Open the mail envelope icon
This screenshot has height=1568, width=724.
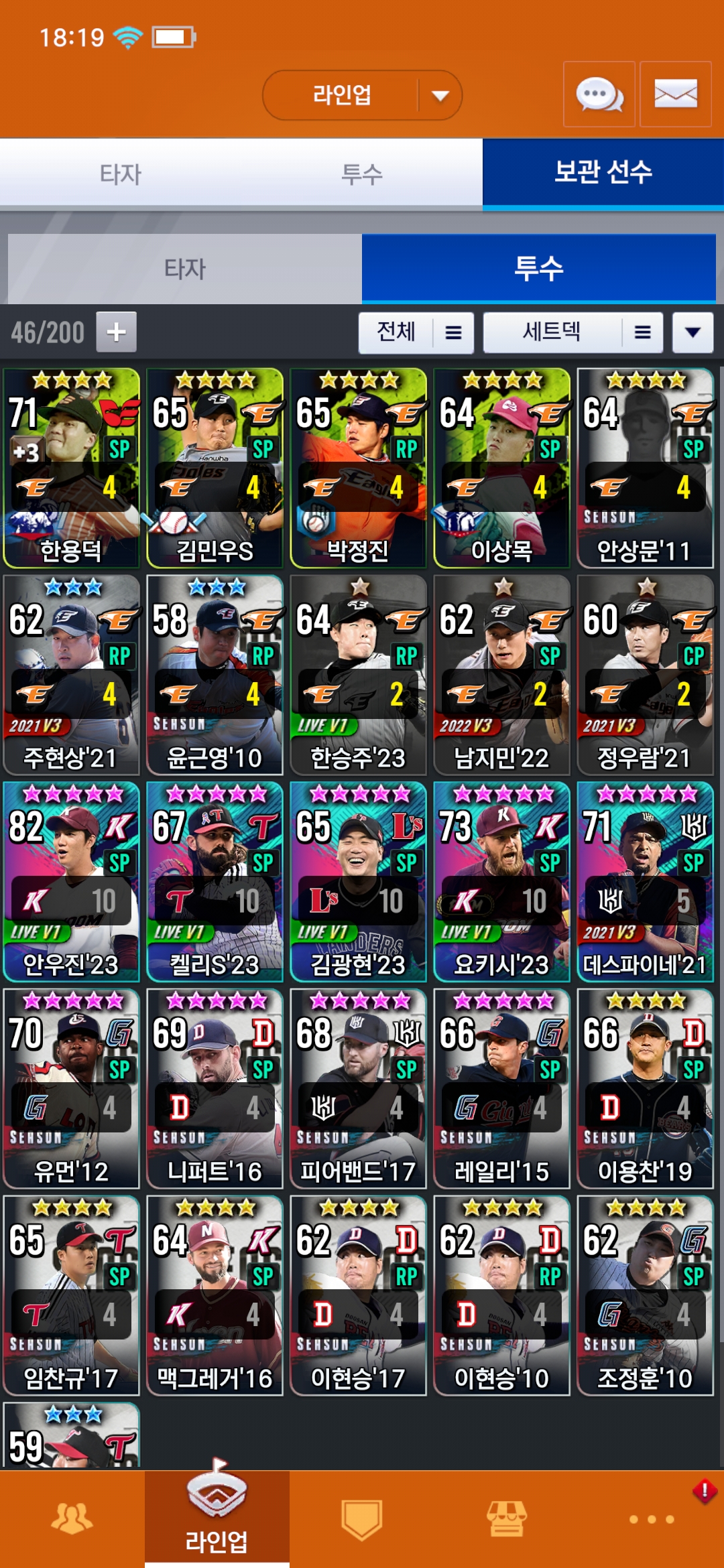[675, 94]
